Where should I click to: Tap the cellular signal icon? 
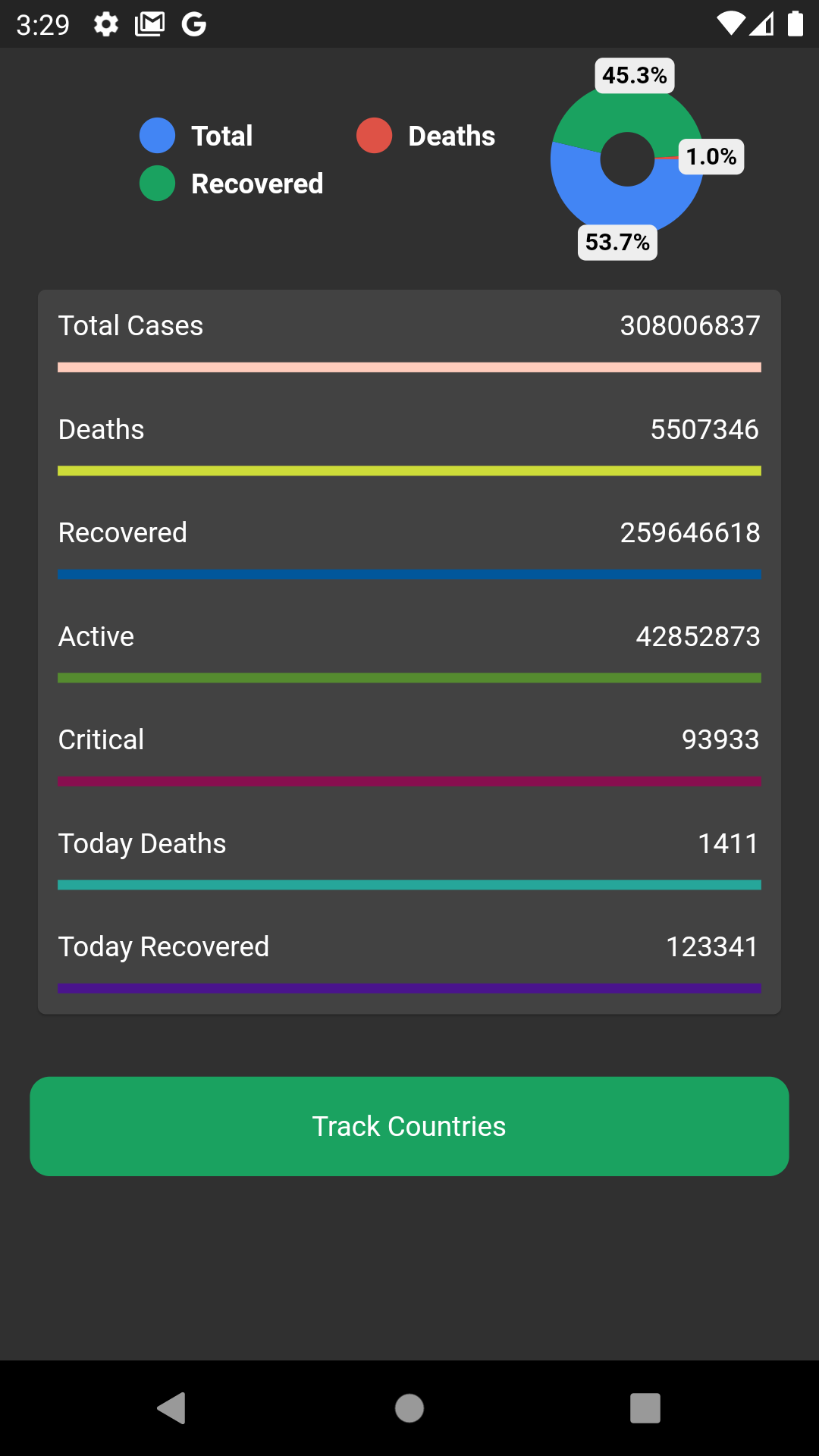tap(763, 24)
